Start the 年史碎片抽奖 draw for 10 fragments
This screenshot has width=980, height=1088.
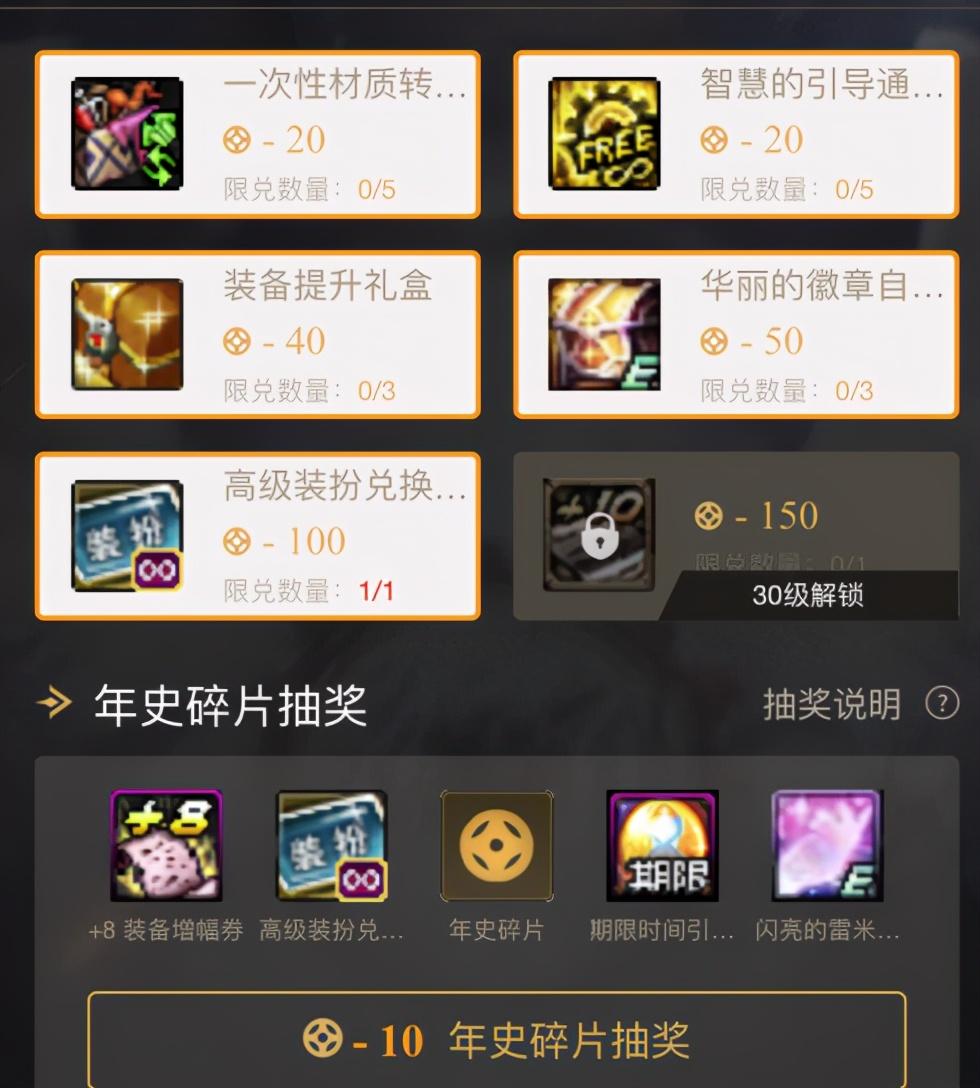(x=497, y=1041)
